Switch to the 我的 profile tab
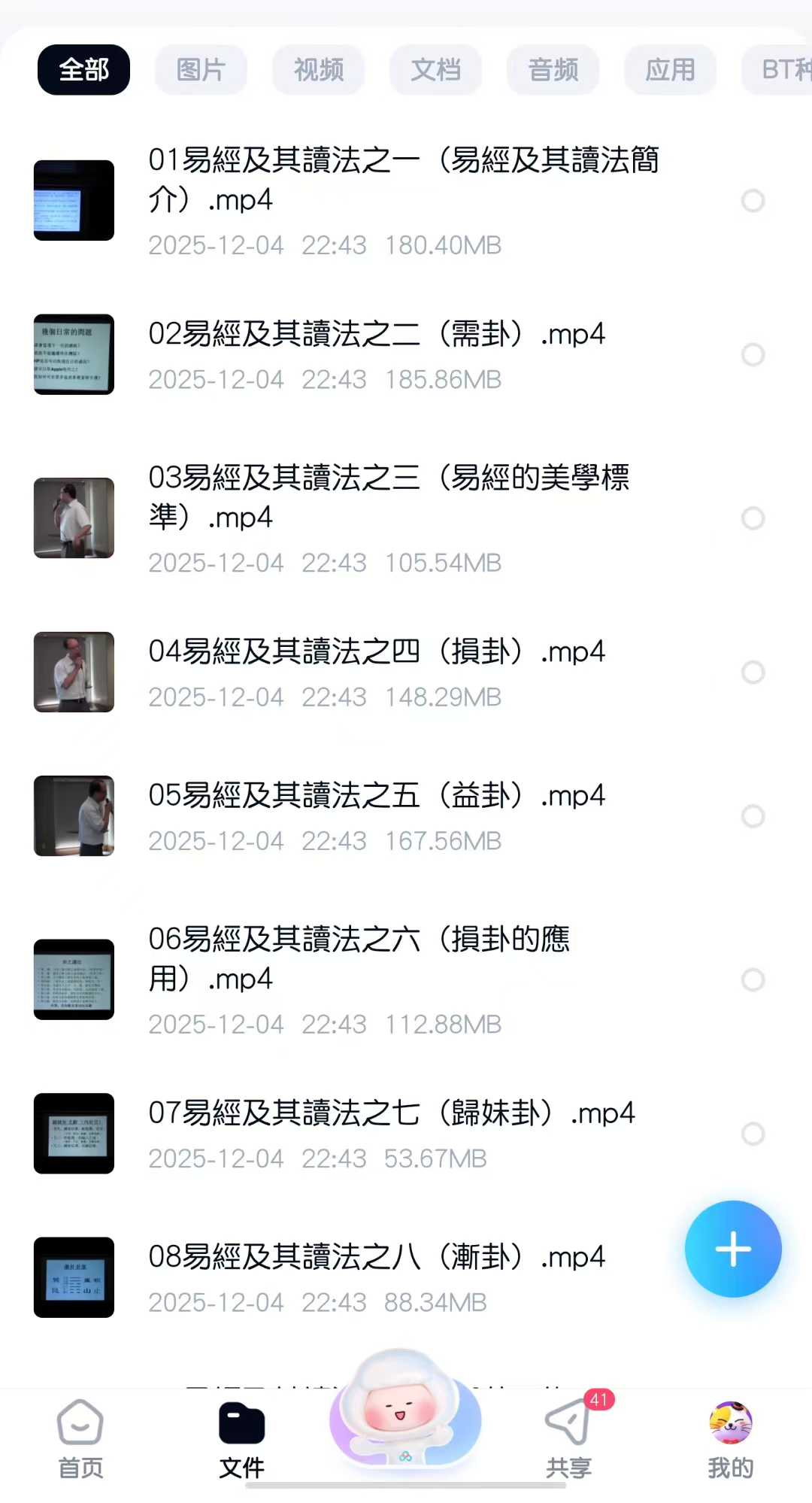The image size is (812, 1503). point(730,1438)
